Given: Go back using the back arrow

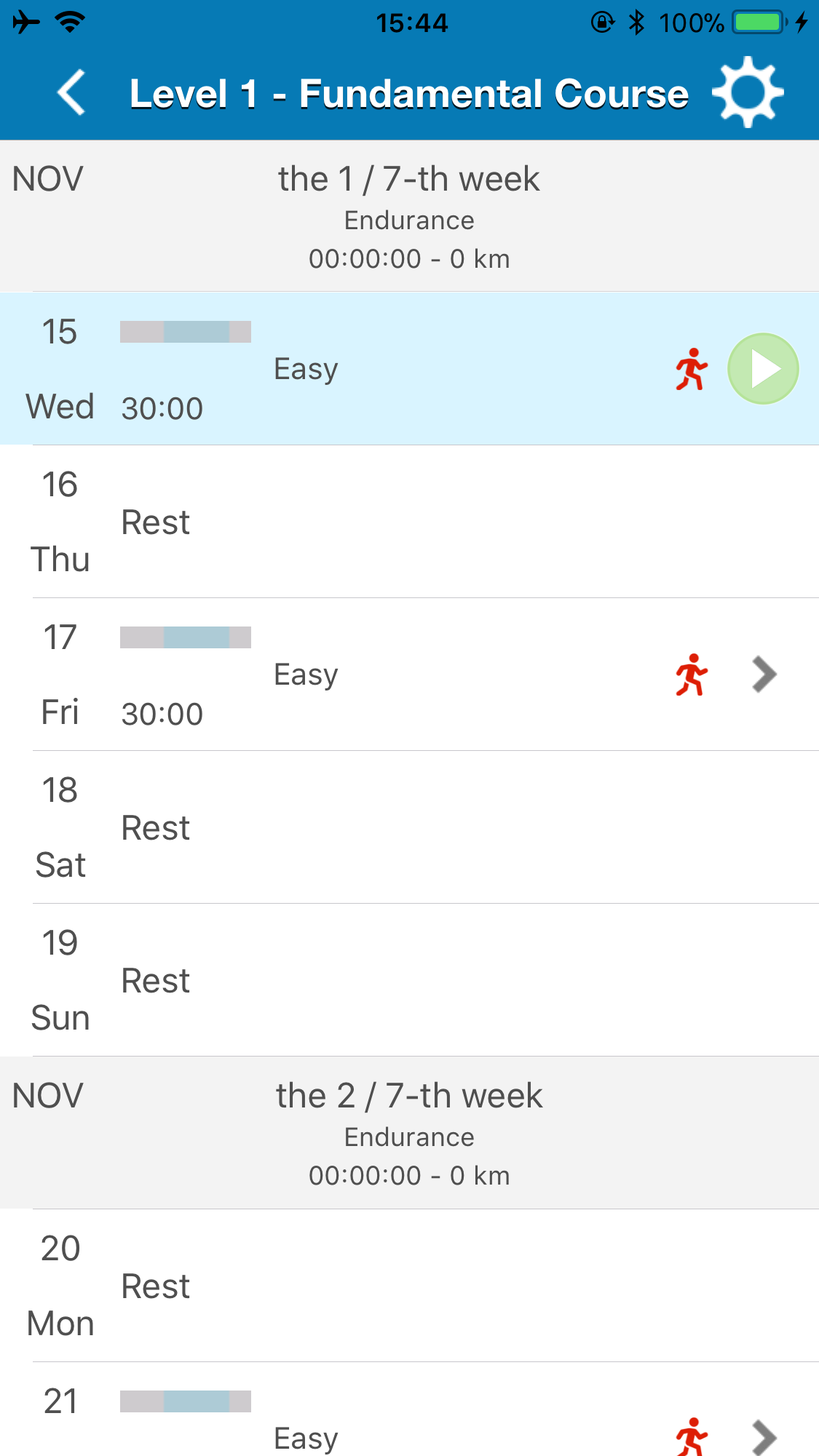Looking at the screenshot, I should coord(71,93).
